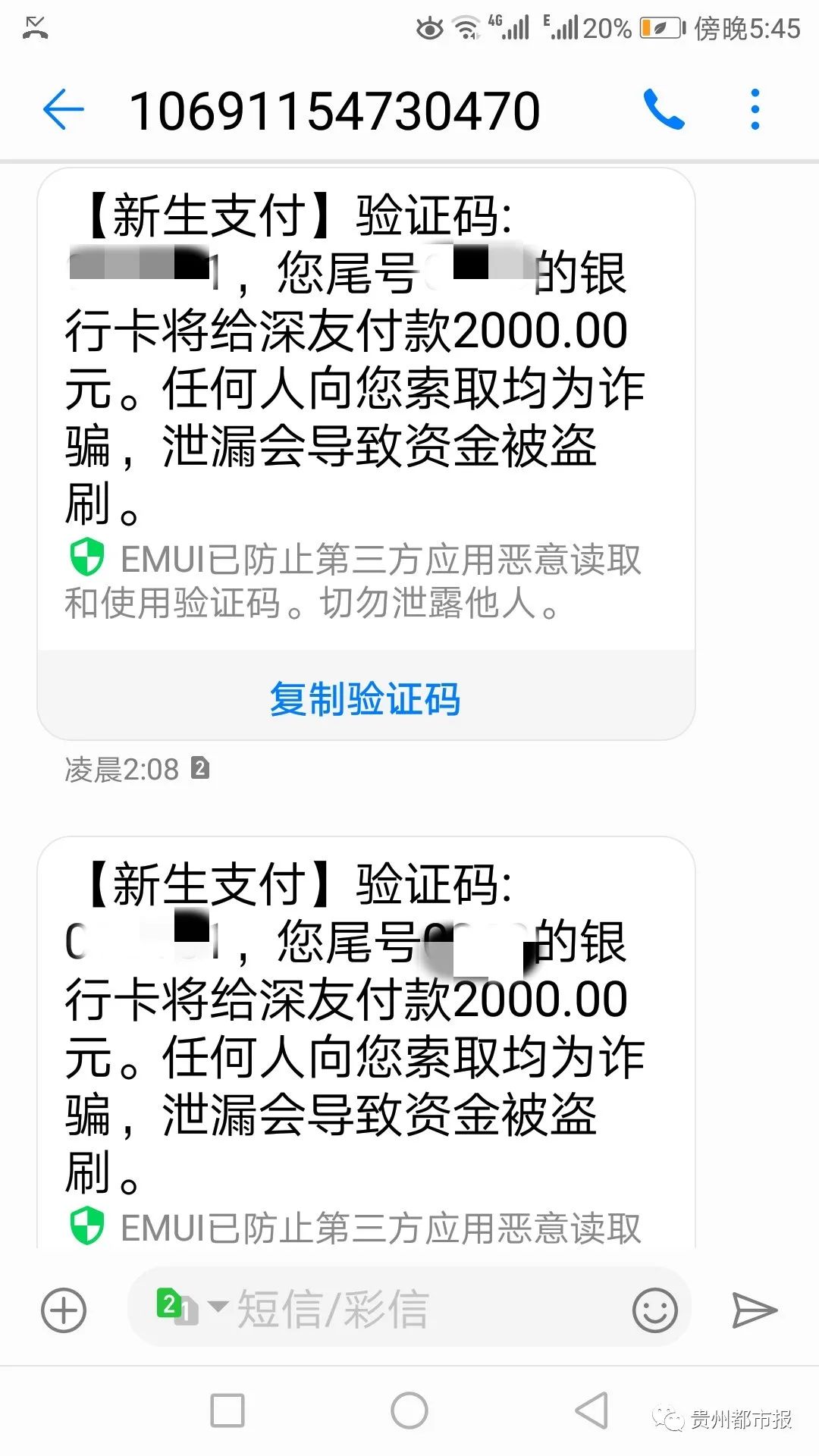Go to the system home screen
819x1456 pixels.
409,1411
